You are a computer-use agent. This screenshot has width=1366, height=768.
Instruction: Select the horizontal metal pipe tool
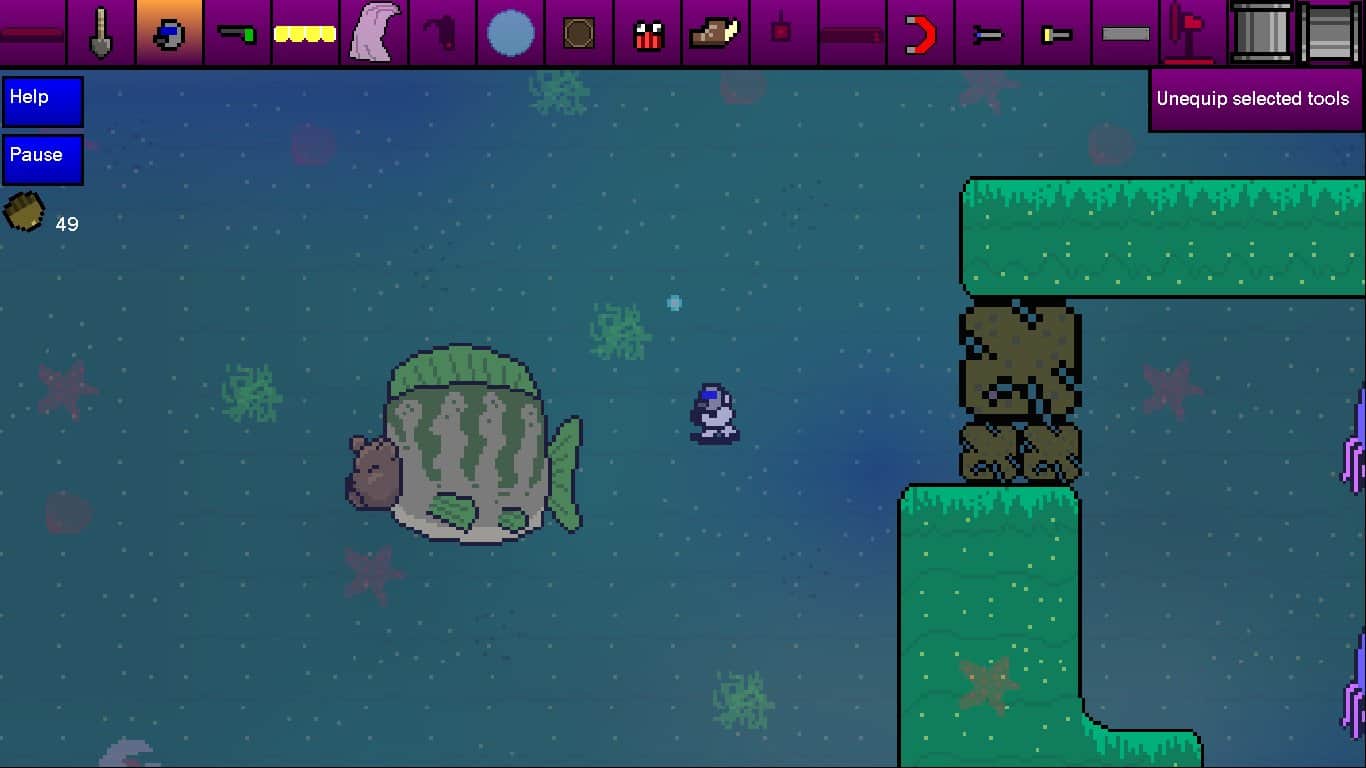(x=1330, y=33)
